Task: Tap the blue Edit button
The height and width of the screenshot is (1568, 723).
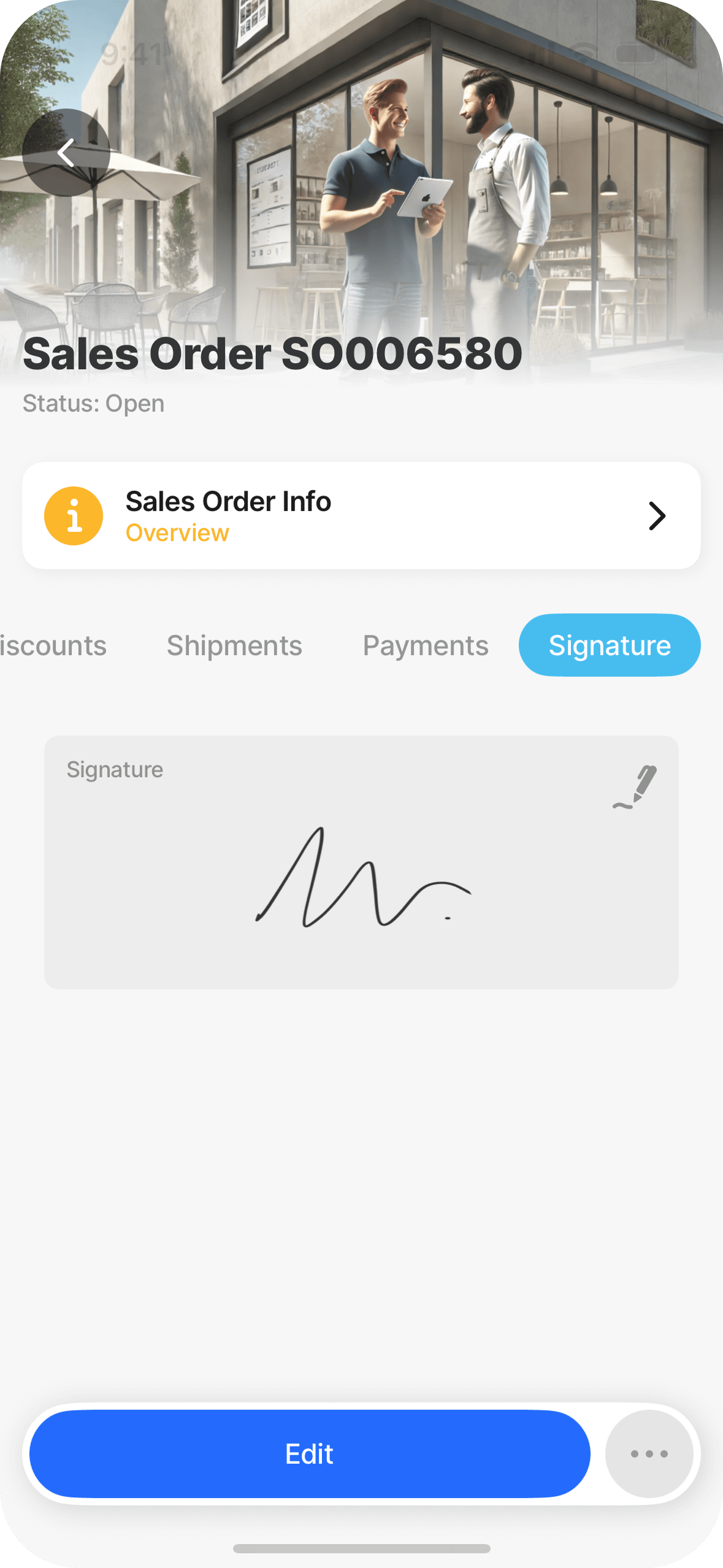Action: pyautogui.click(x=310, y=1454)
